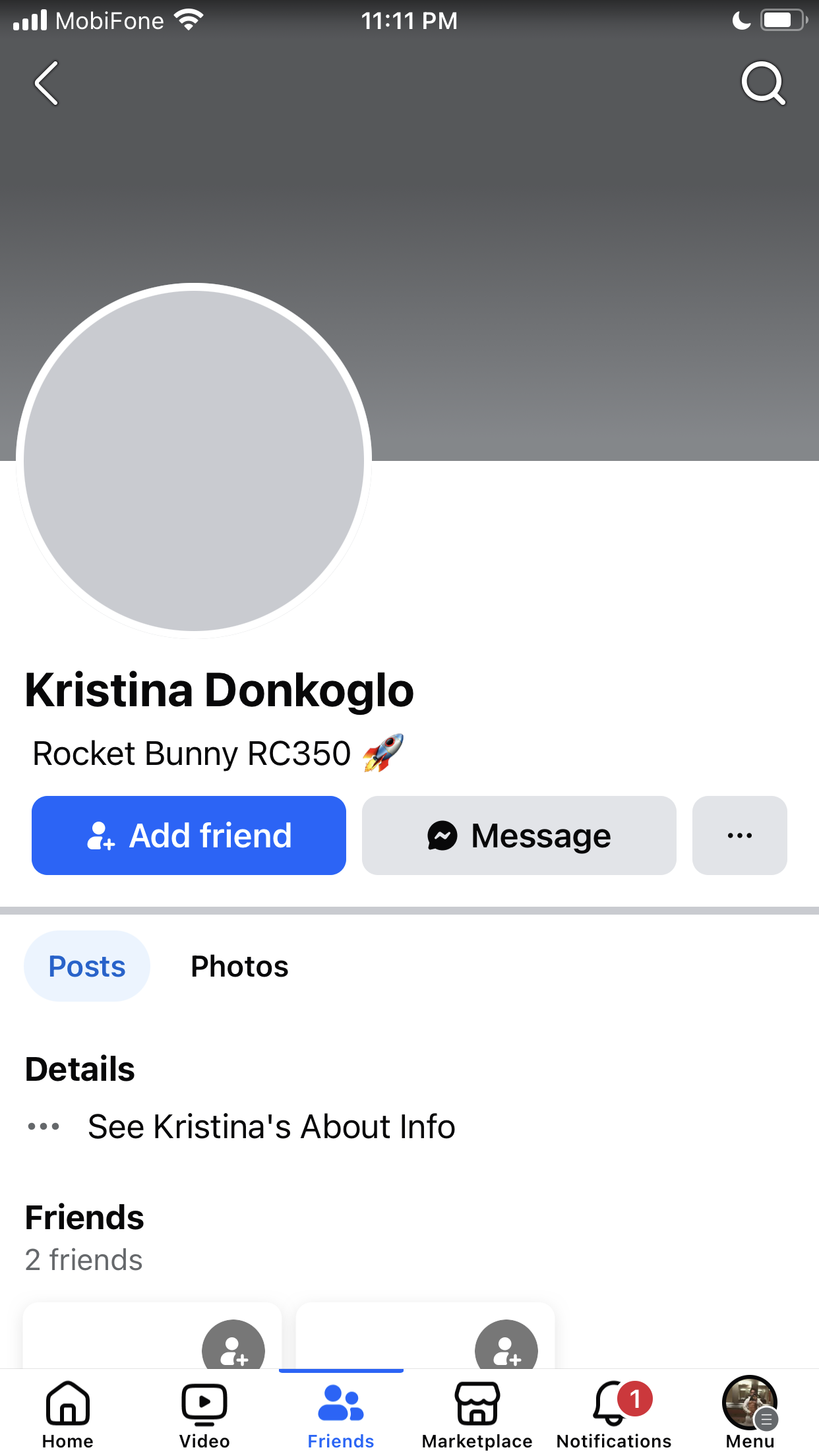
Task: Go back using the top-left arrow
Action: click(46, 83)
